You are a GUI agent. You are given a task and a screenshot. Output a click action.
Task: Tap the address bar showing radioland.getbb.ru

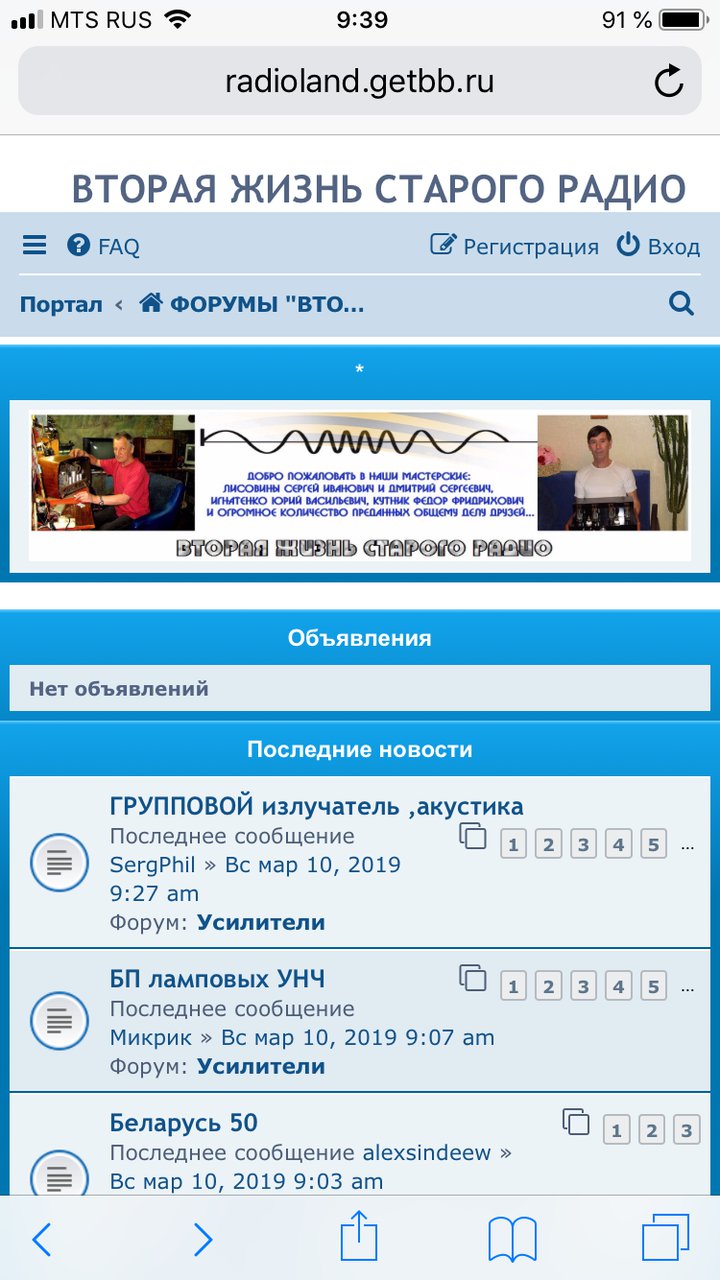(x=360, y=81)
